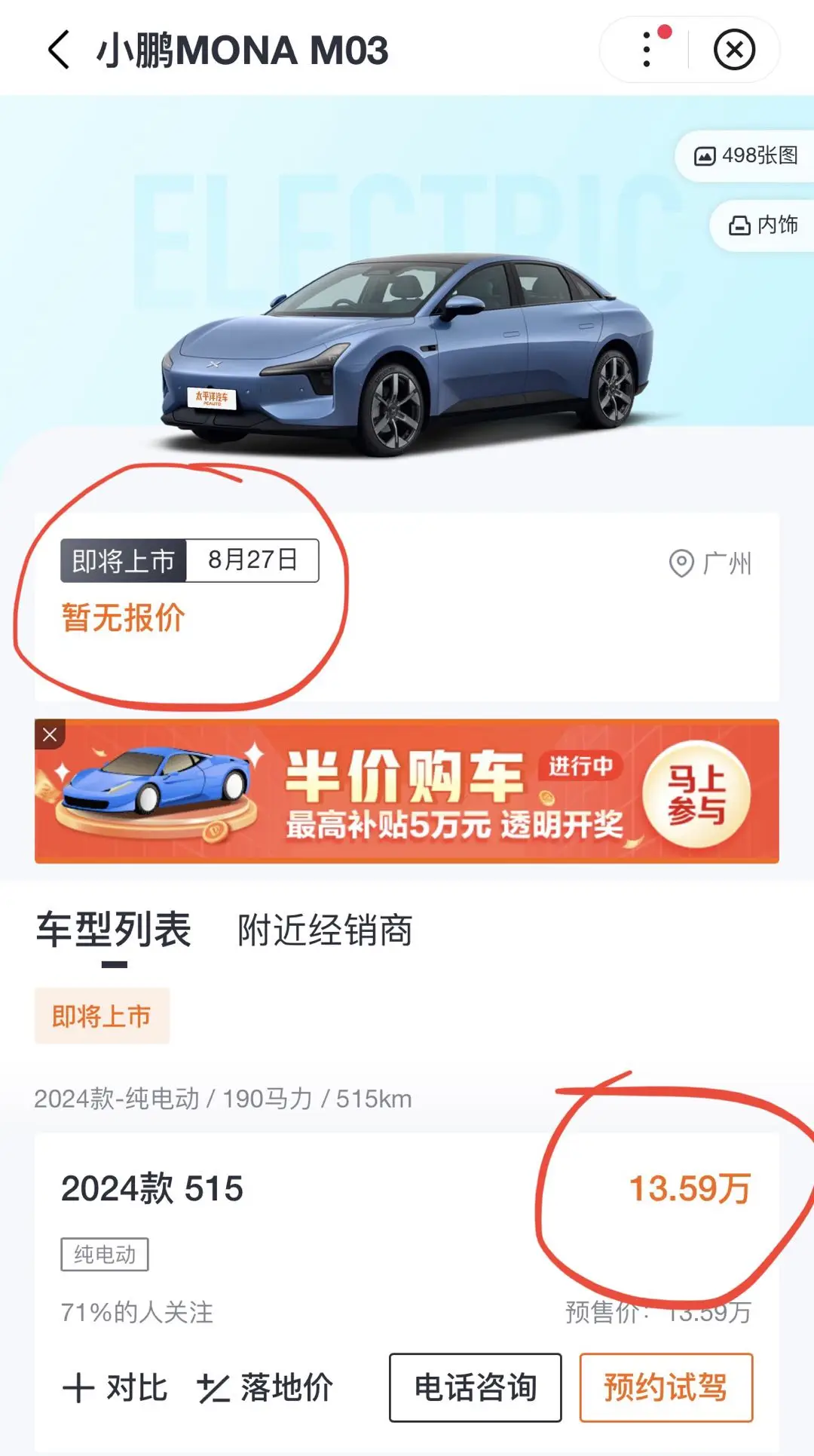
Task: Calculate 落地价 for 2024款 515
Action: pyautogui.click(x=265, y=1387)
